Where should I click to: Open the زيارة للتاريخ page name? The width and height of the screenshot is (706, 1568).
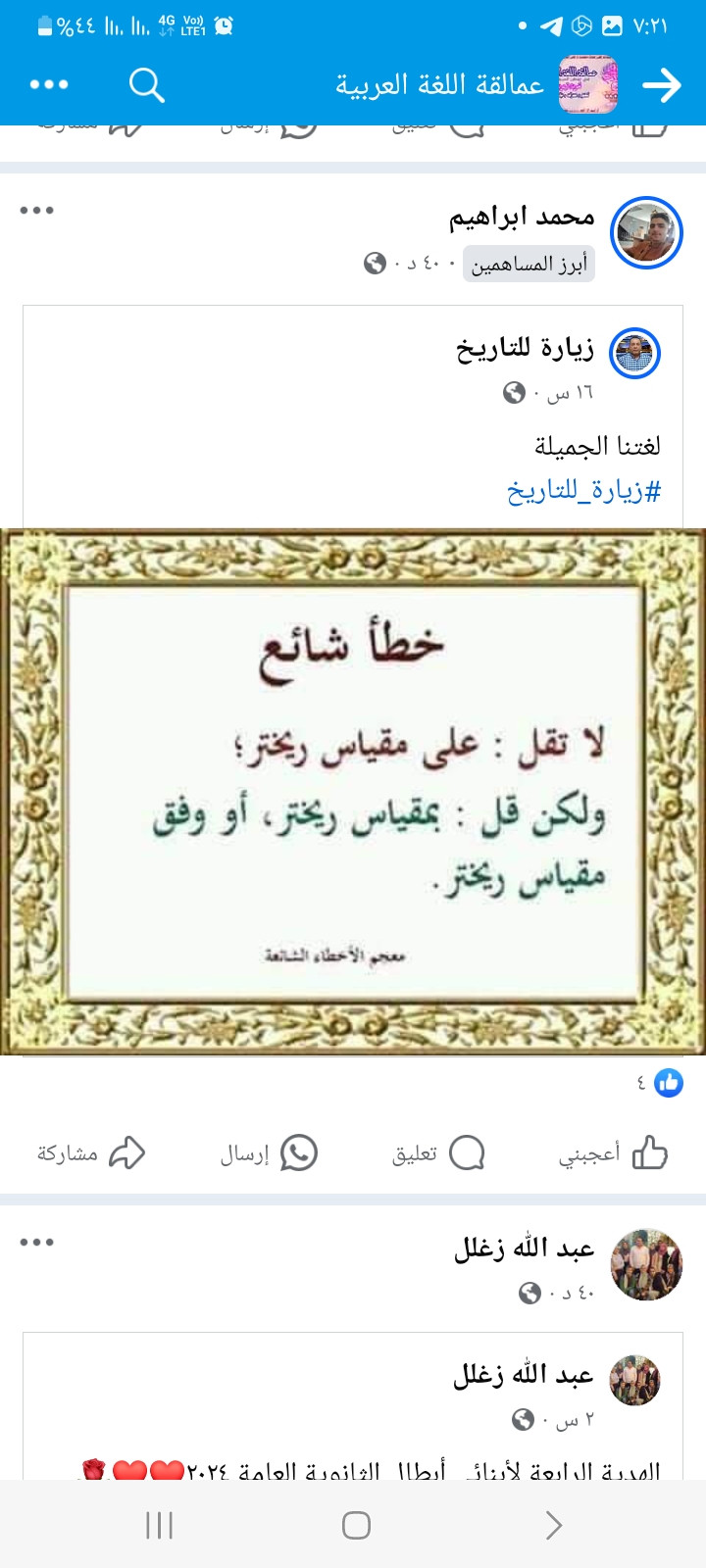(525, 348)
